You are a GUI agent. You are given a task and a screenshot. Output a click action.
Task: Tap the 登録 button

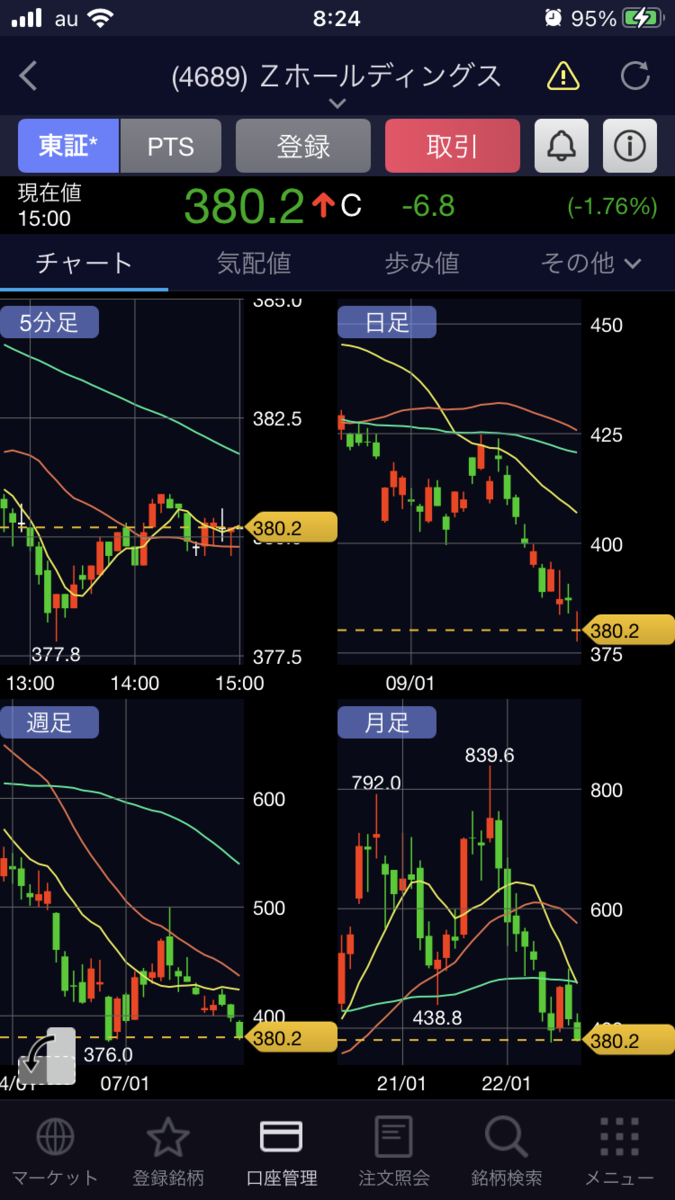pyautogui.click(x=303, y=146)
